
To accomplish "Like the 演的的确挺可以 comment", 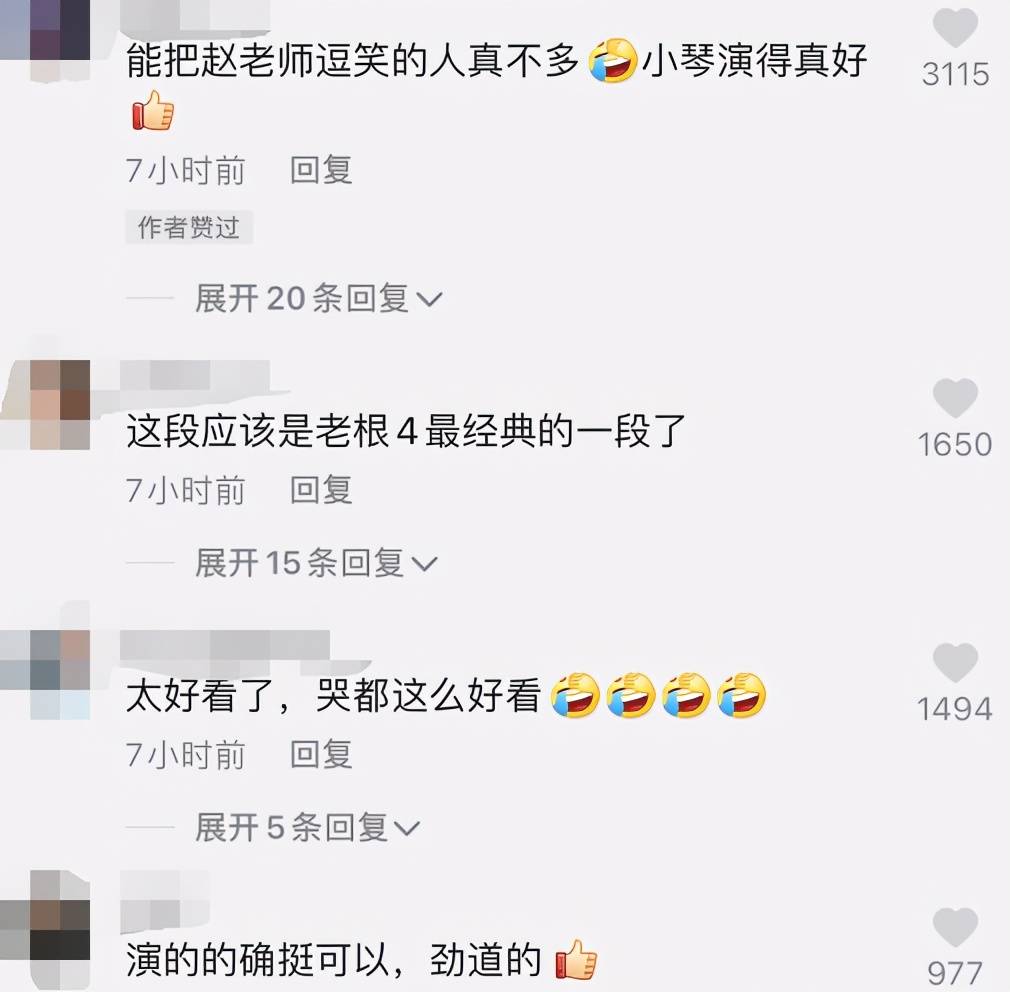I will tap(954, 927).
